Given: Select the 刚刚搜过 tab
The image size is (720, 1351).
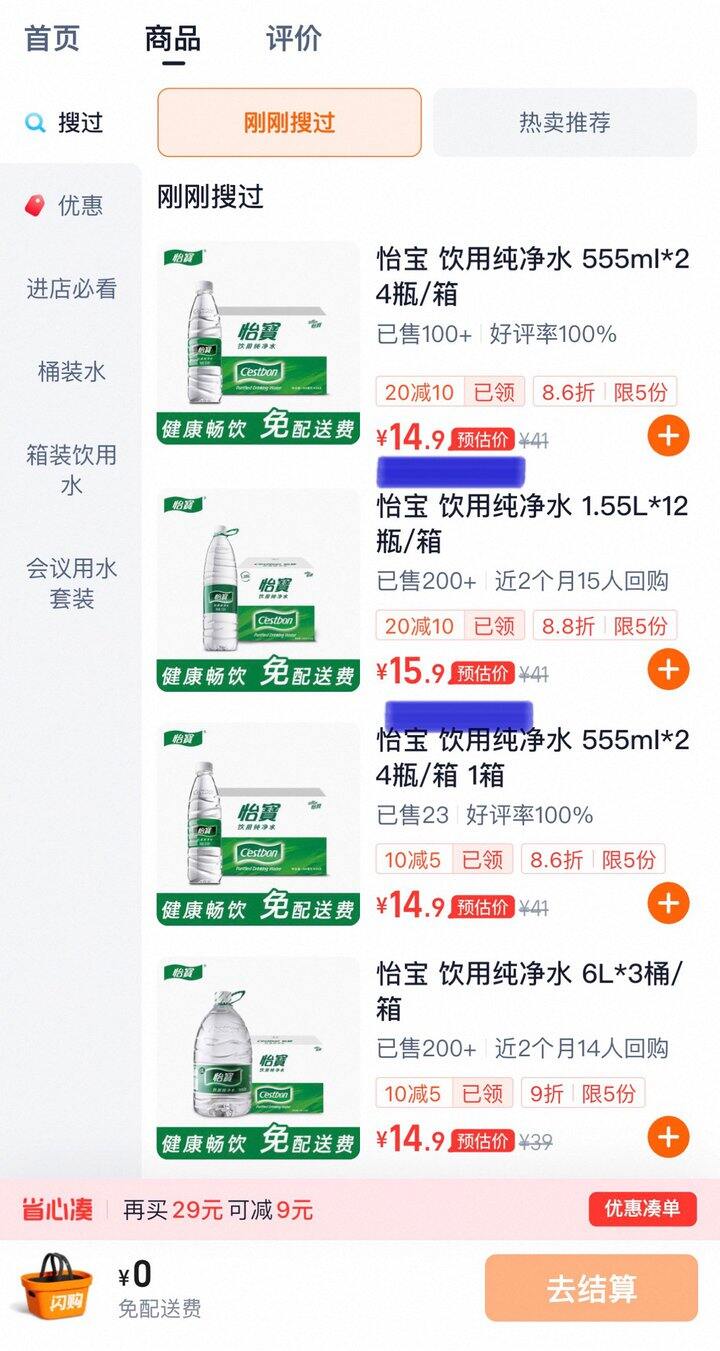Looking at the screenshot, I should click(x=290, y=123).
